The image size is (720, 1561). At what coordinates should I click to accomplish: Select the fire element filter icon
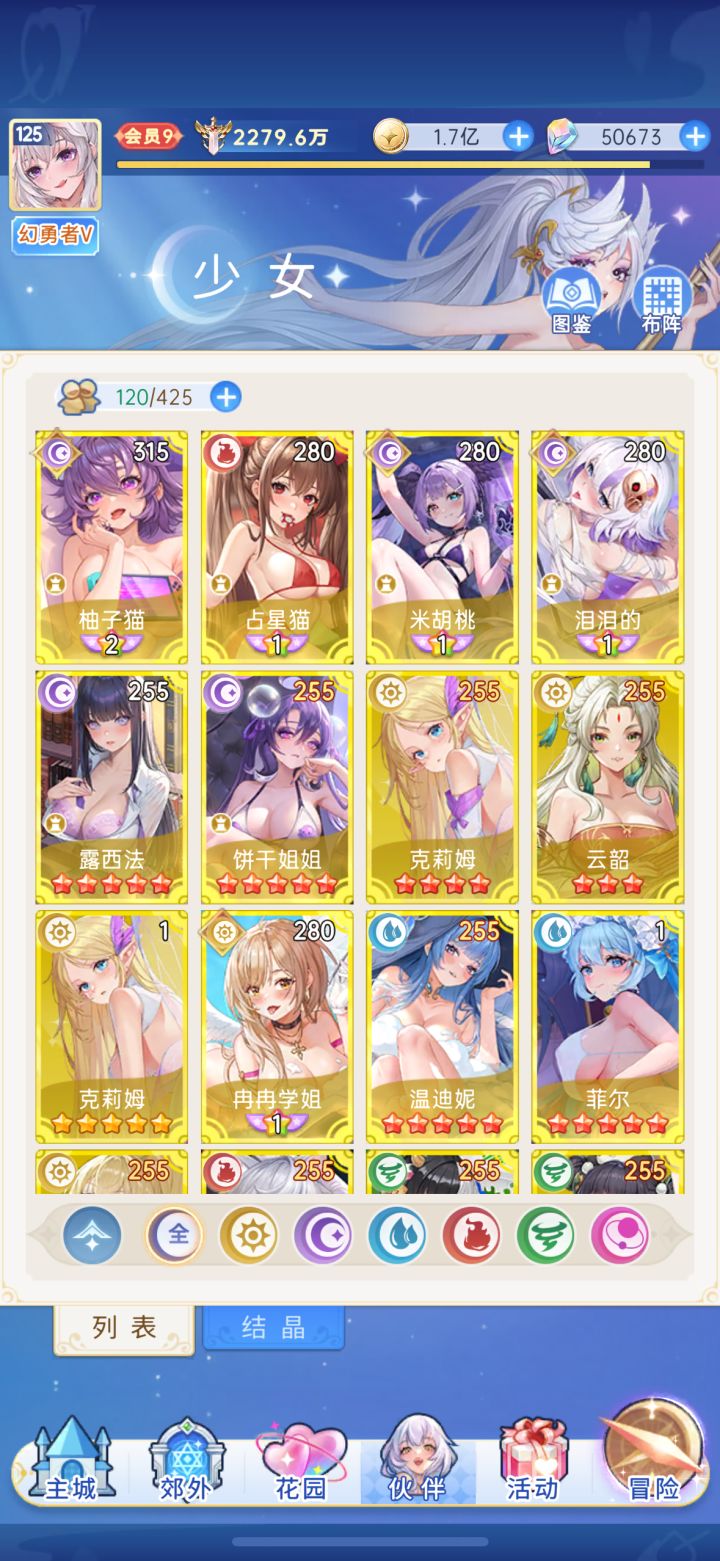[x=470, y=1235]
